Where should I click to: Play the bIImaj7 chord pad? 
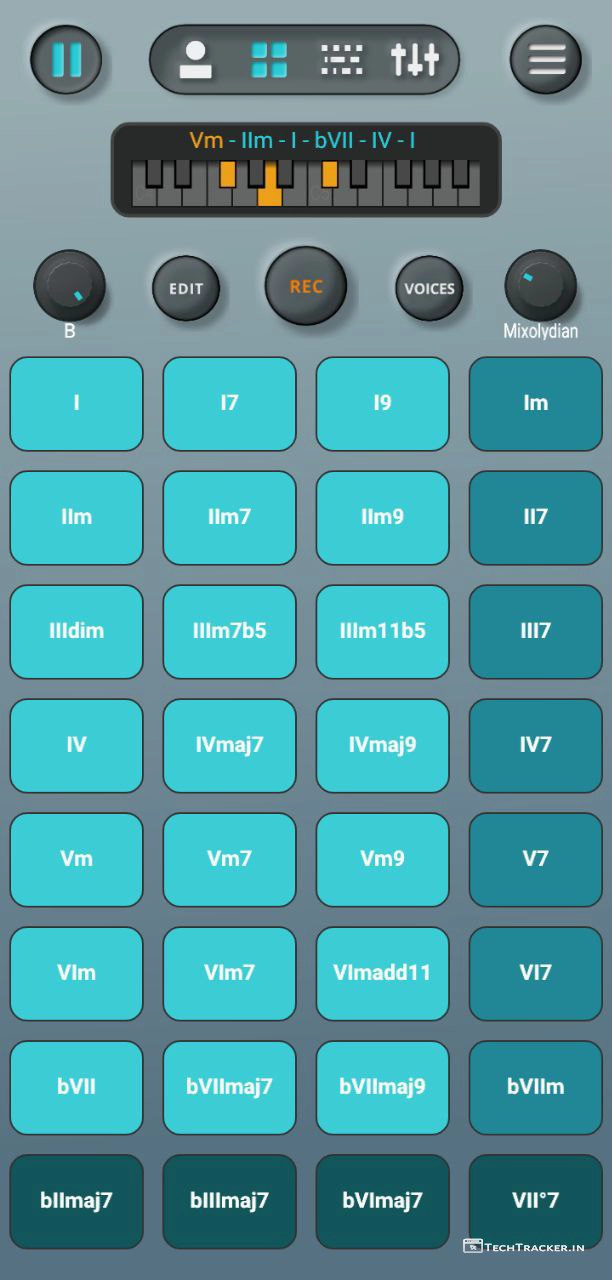76,1201
